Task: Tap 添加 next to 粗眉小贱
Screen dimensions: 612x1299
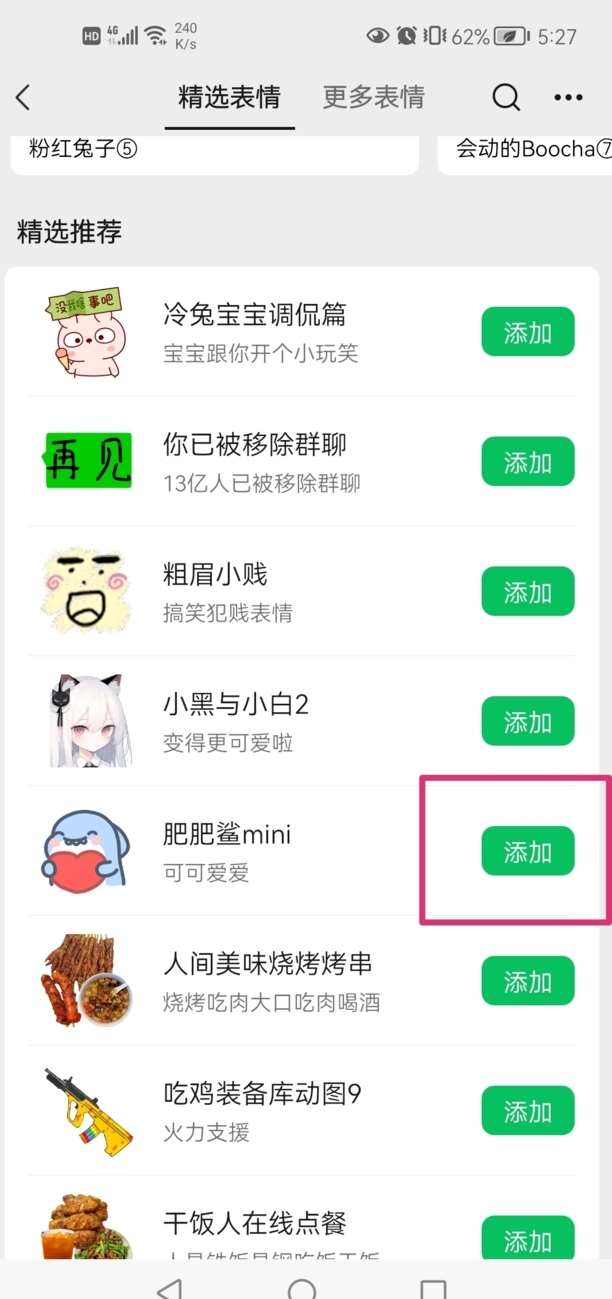Action: click(x=527, y=592)
